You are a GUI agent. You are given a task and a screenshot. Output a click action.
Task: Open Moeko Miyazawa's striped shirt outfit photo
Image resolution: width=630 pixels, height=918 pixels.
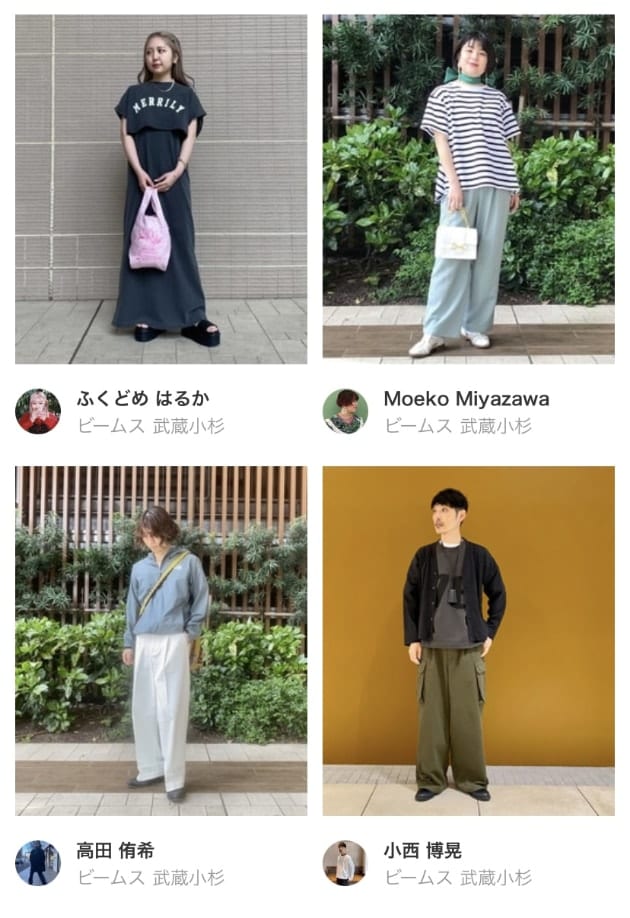[468, 189]
